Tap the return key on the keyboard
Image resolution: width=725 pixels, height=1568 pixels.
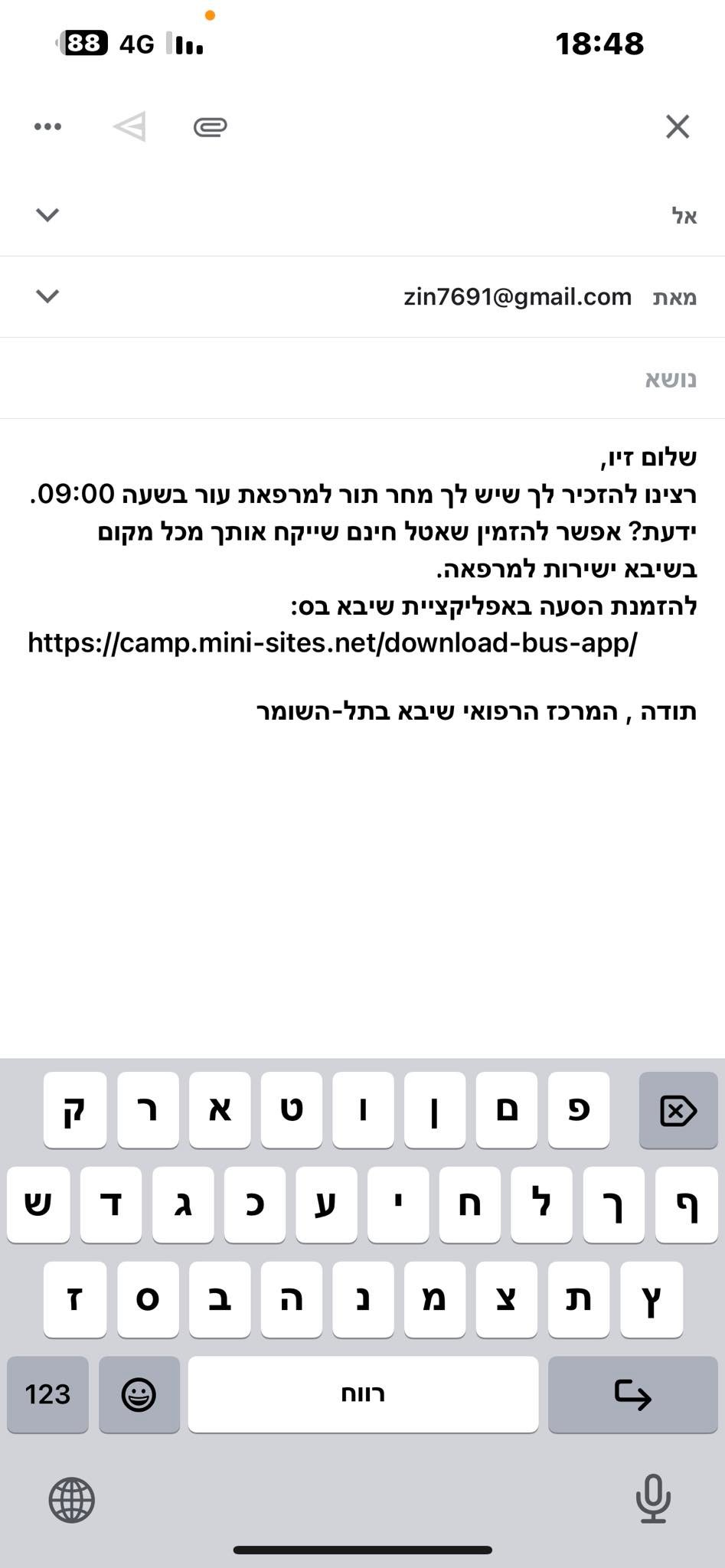tap(632, 1394)
